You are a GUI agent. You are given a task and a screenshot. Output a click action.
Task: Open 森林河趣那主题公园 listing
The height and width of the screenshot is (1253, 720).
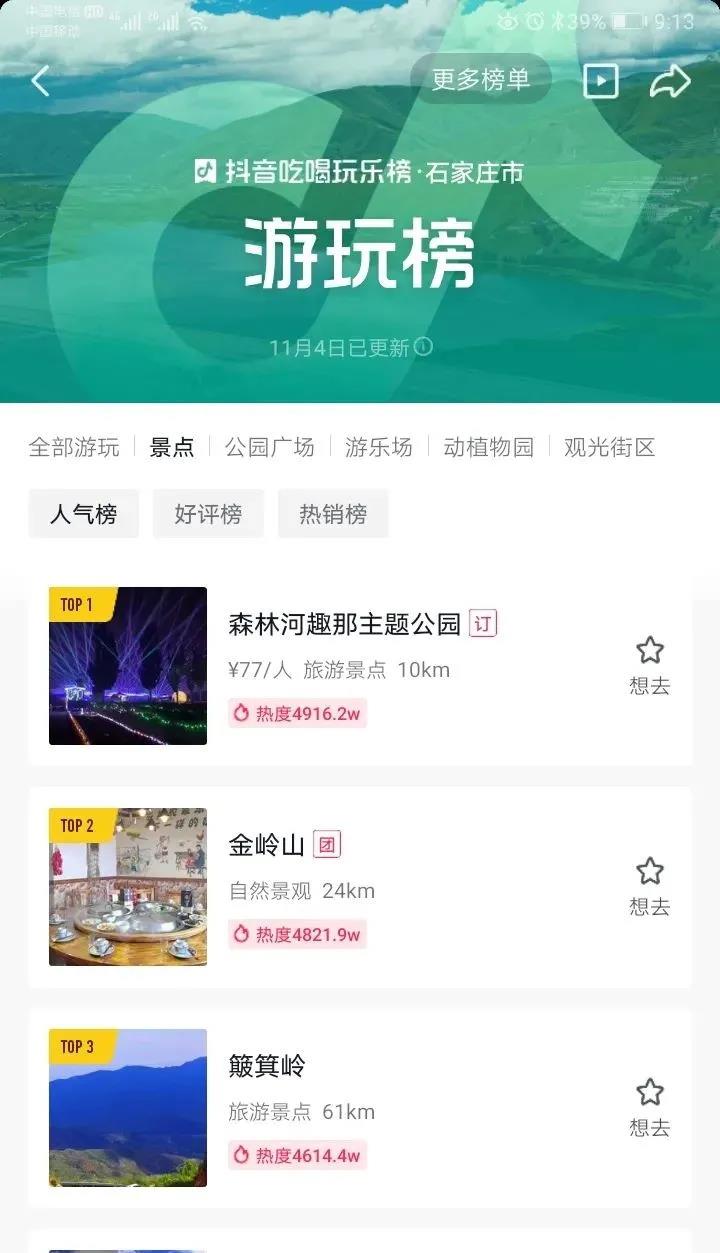pyautogui.click(x=345, y=625)
